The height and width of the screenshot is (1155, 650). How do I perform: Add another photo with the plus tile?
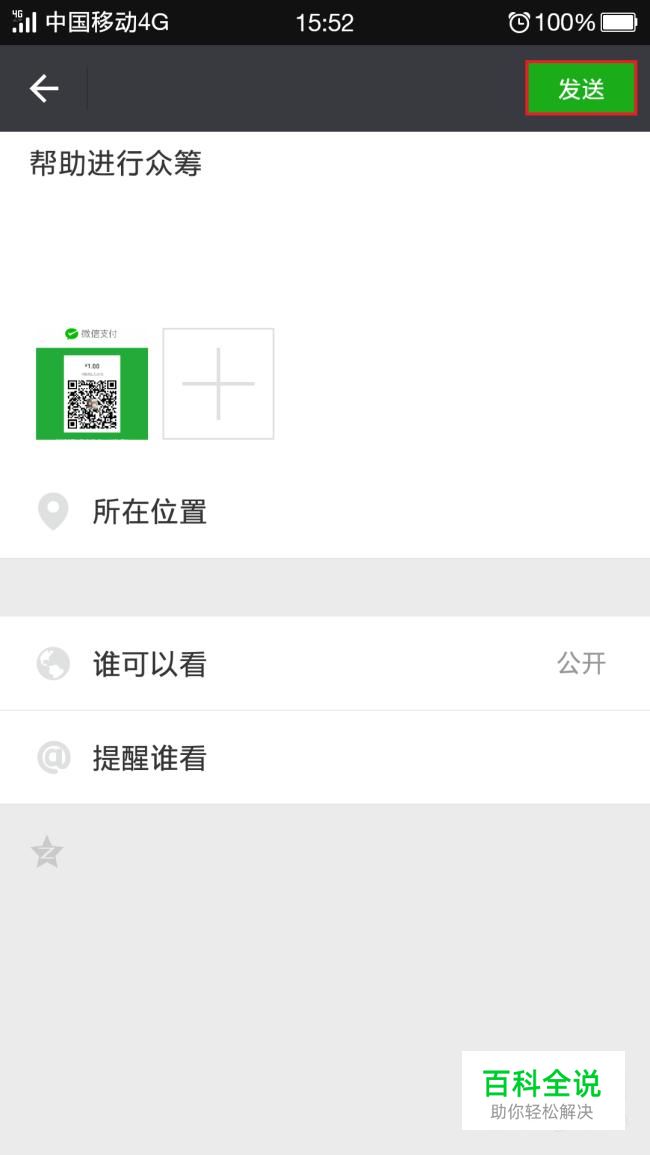[218, 384]
